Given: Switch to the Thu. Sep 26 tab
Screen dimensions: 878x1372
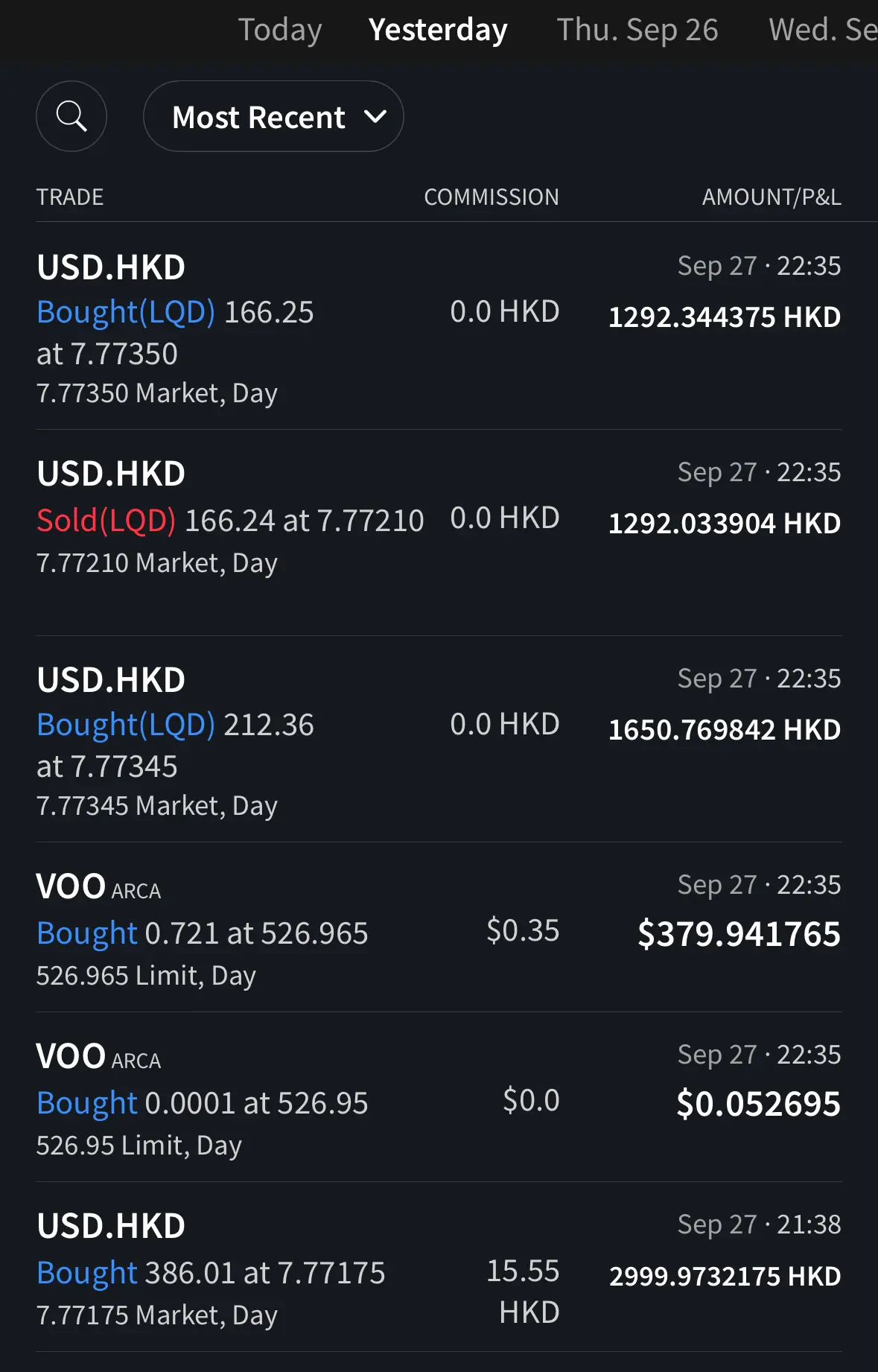Looking at the screenshot, I should (637, 30).
